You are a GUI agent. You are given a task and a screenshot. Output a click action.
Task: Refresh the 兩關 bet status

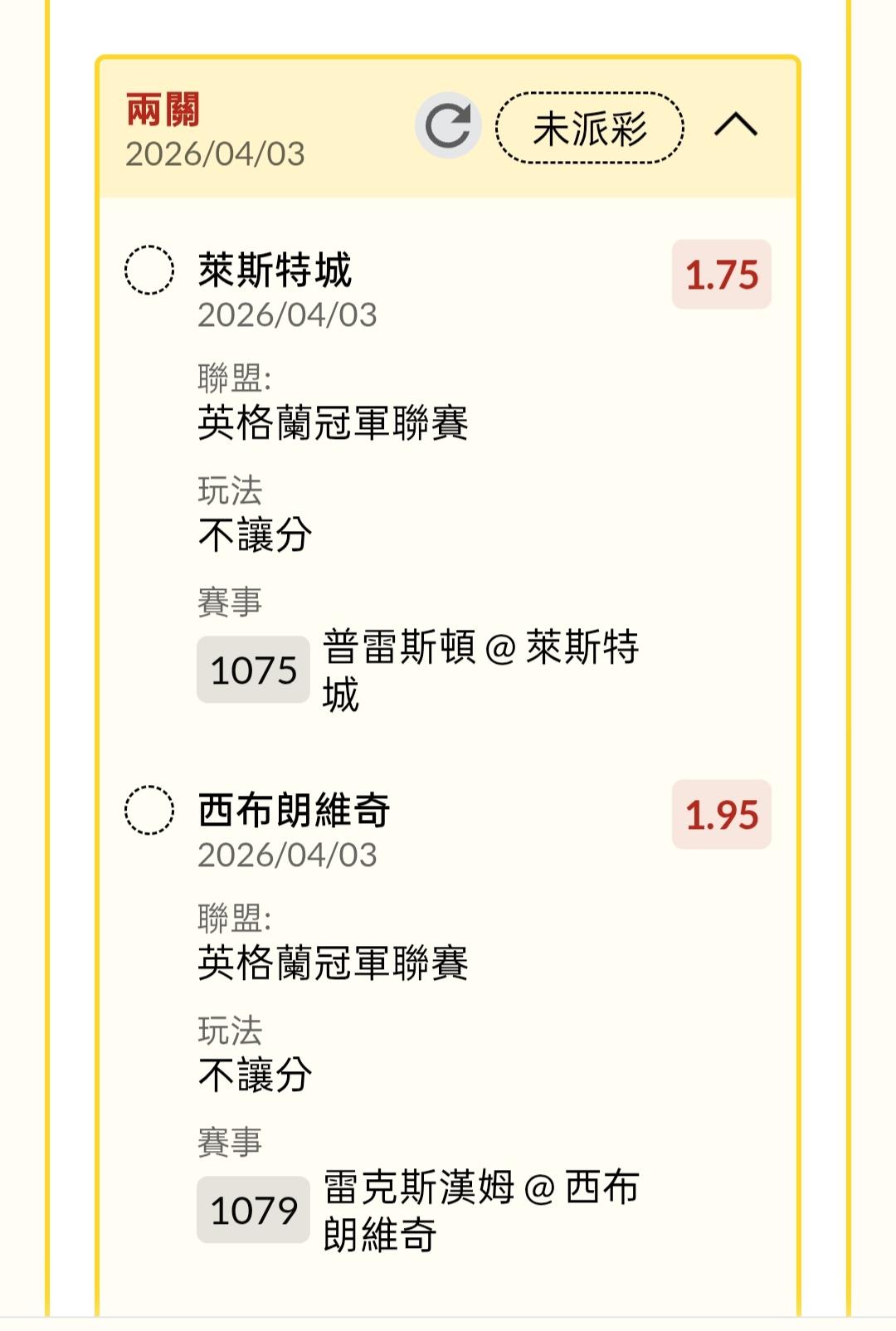[x=448, y=126]
